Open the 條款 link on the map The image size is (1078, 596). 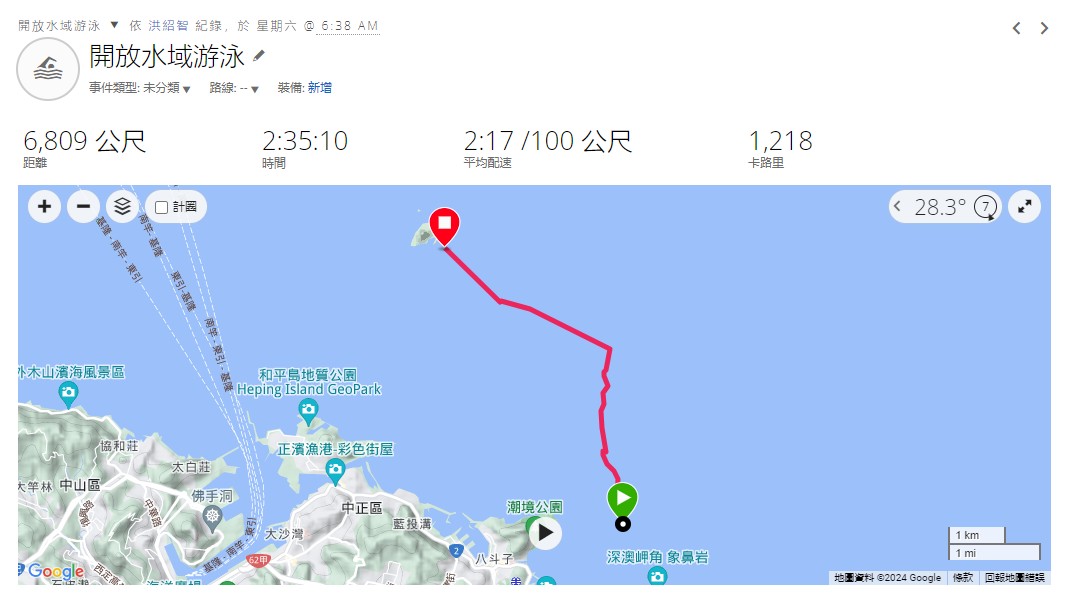pyautogui.click(x=962, y=577)
